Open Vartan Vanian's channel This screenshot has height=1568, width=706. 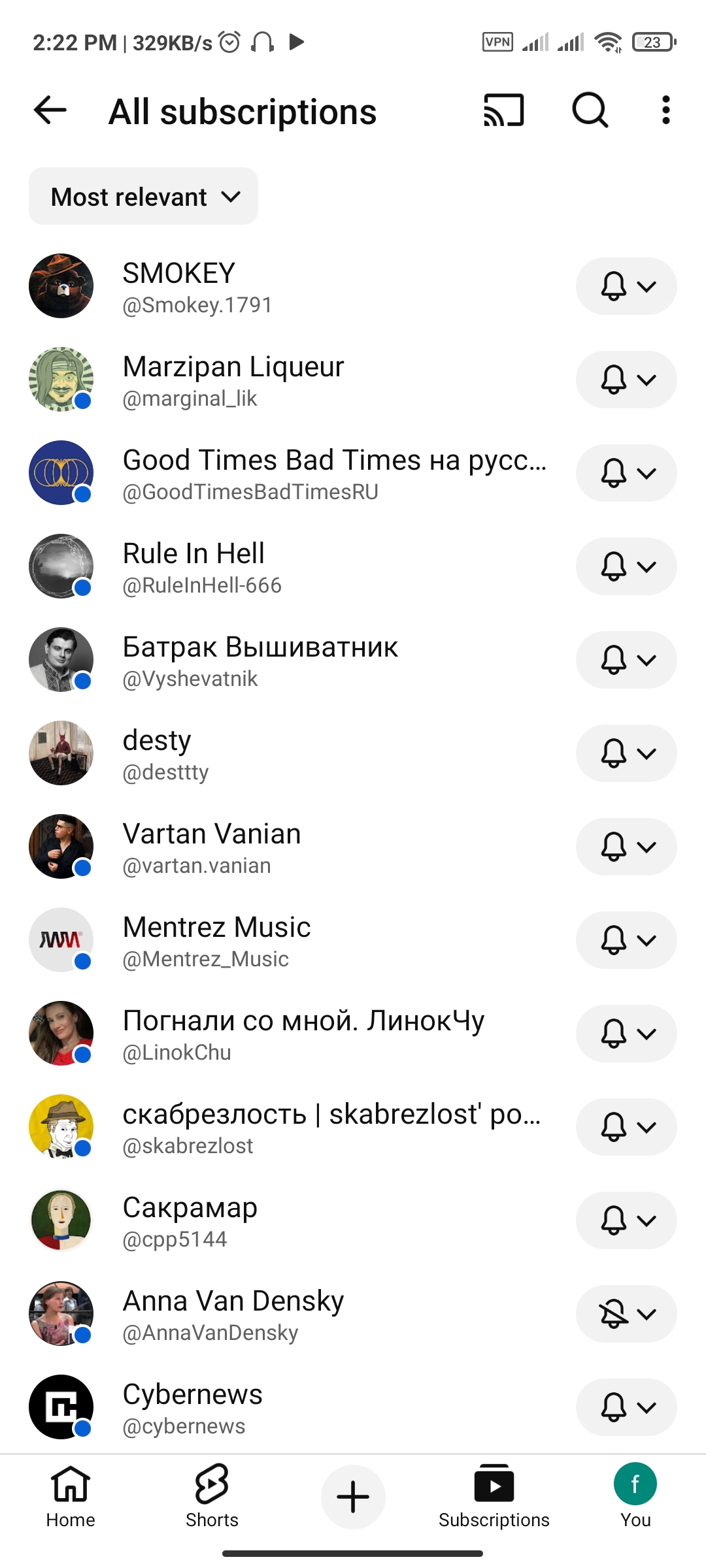pyautogui.click(x=211, y=847)
